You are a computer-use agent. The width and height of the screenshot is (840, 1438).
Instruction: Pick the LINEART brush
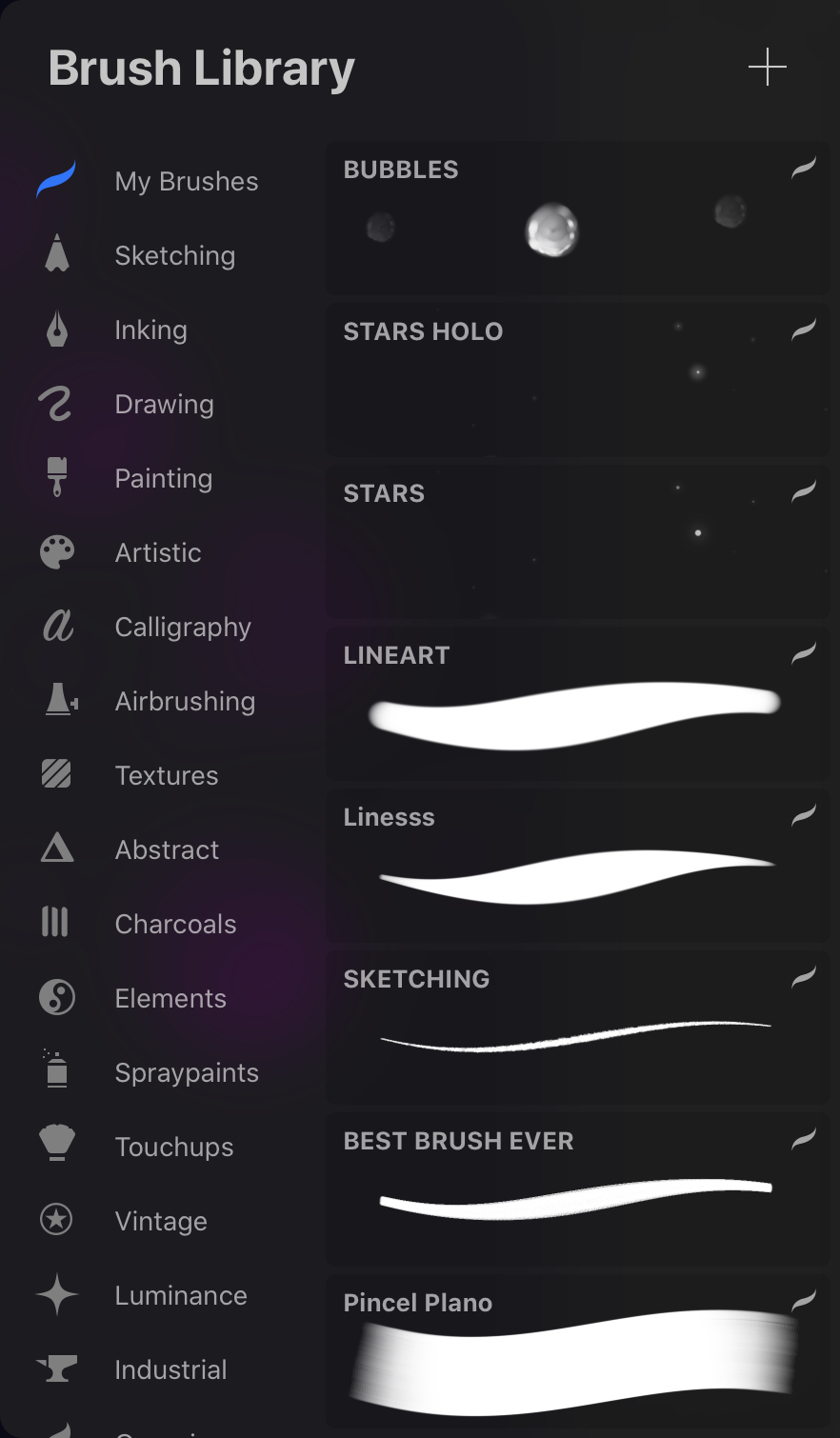(575, 705)
